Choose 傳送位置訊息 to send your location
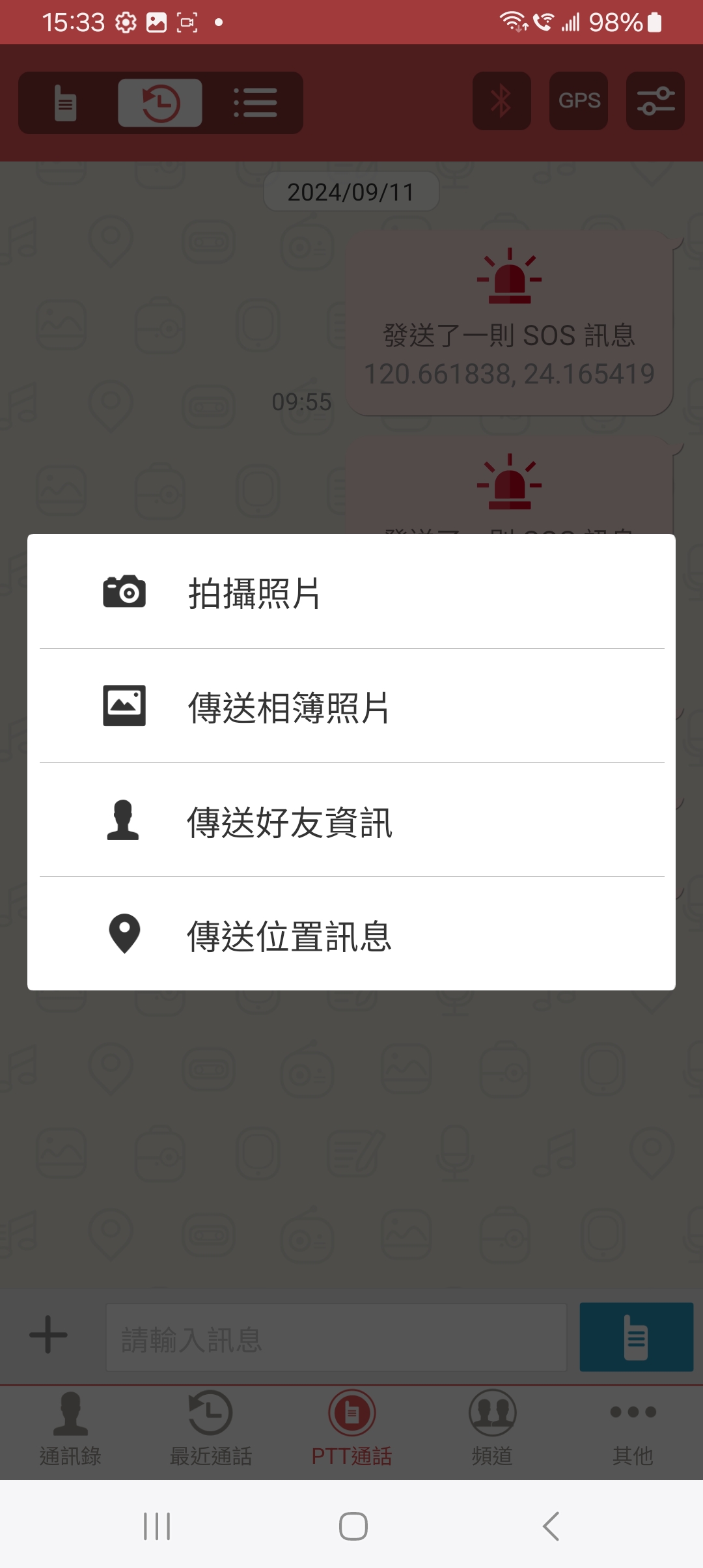Image resolution: width=703 pixels, height=1568 pixels. [x=351, y=935]
